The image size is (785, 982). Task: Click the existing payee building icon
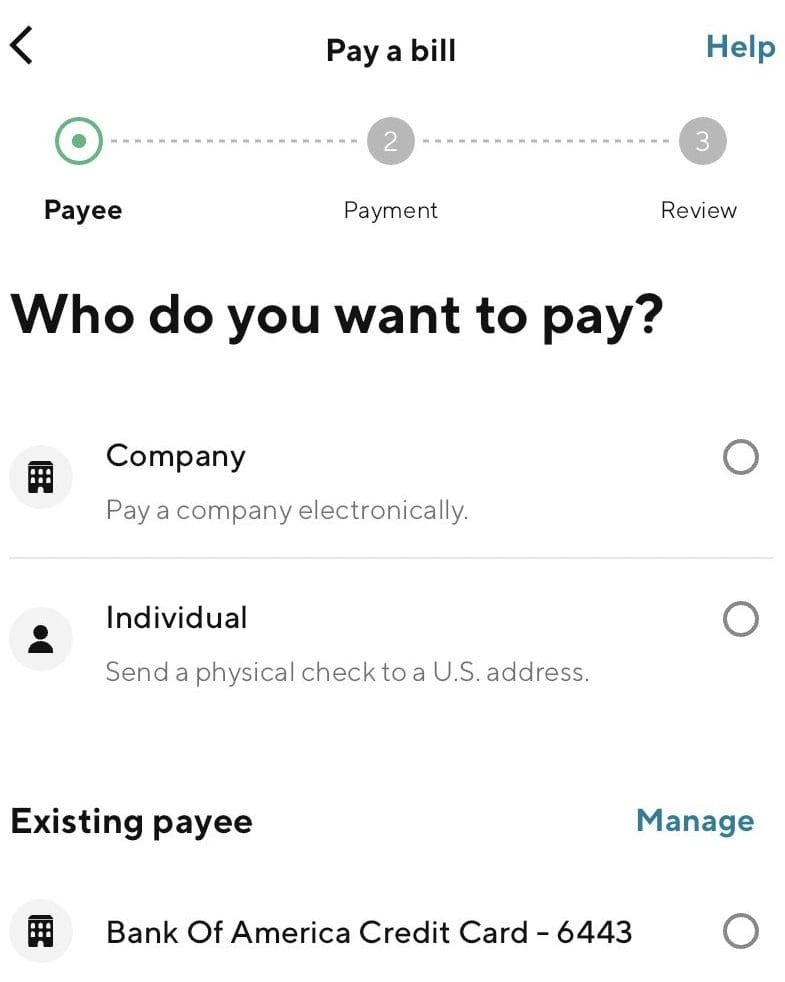[x=40, y=931]
